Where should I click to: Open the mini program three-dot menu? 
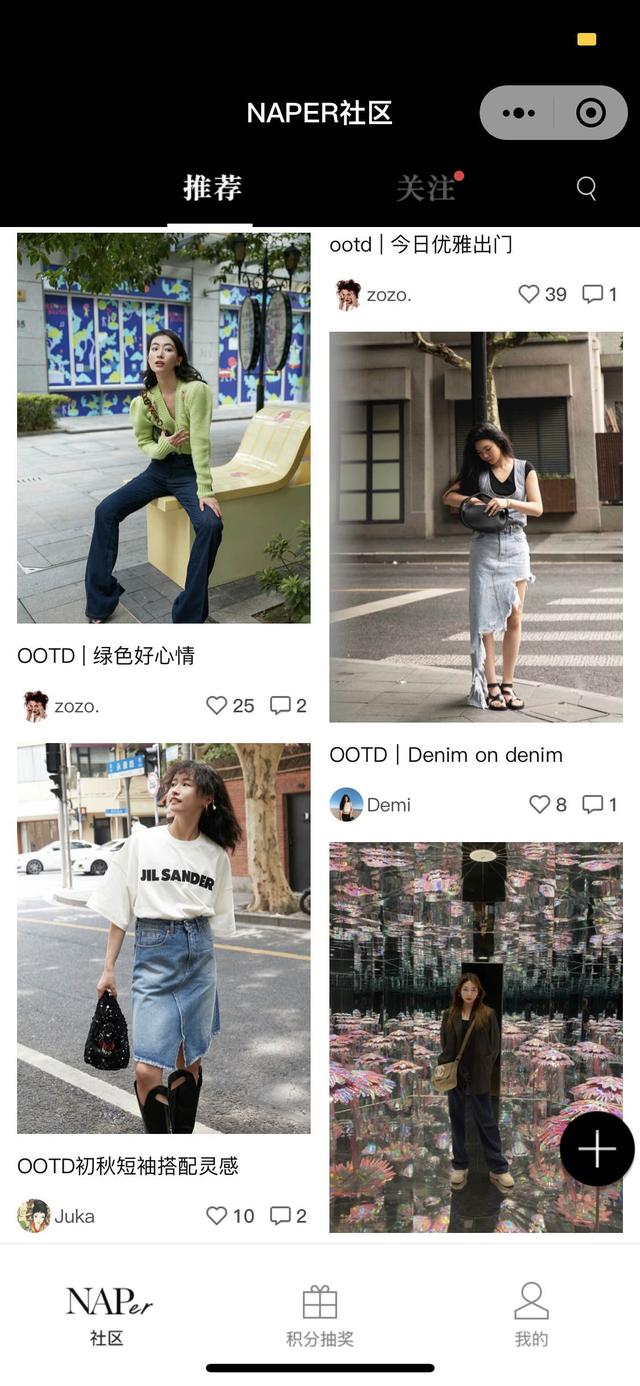[518, 113]
